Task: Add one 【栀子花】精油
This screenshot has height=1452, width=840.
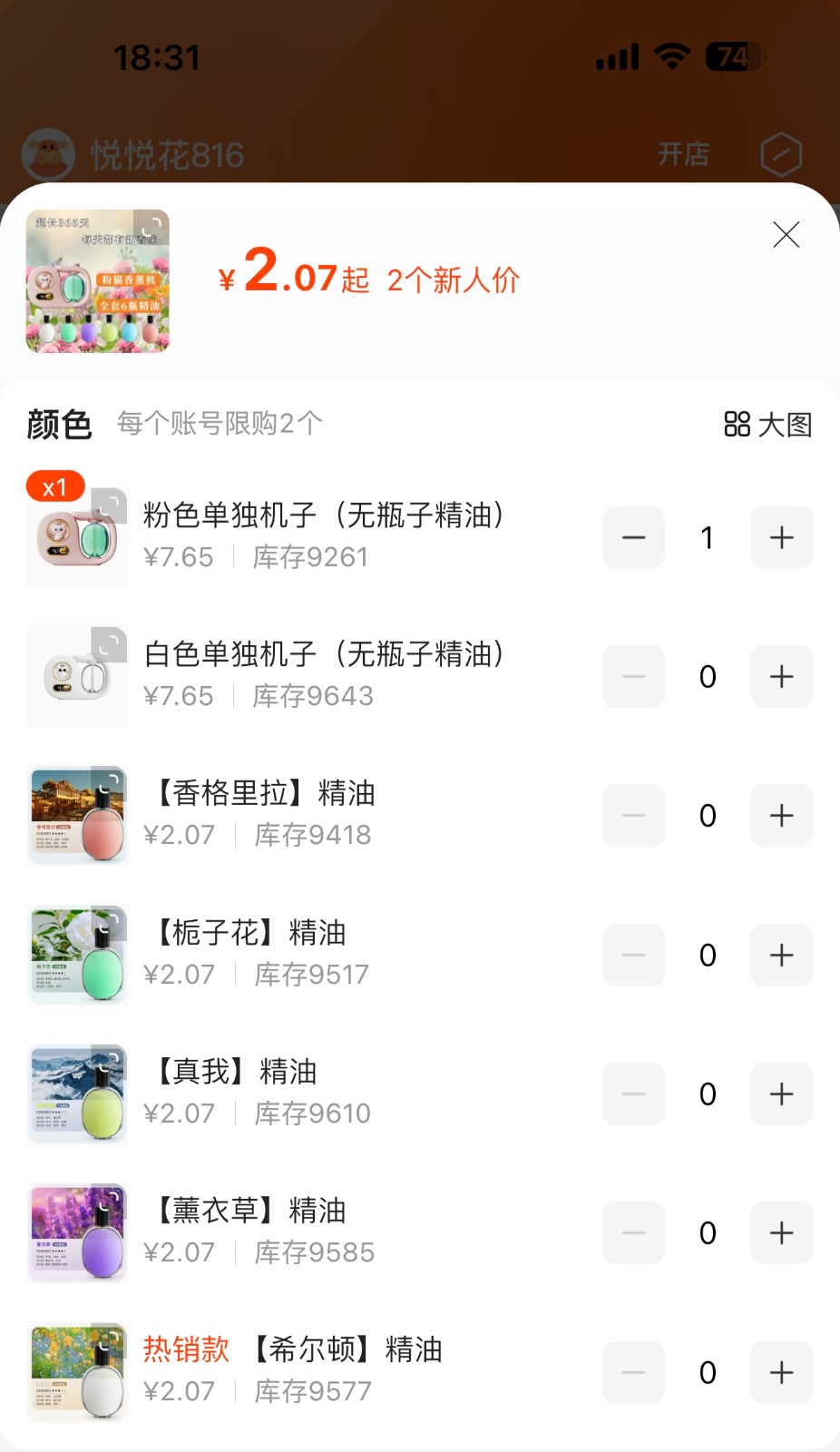Action: [781, 955]
